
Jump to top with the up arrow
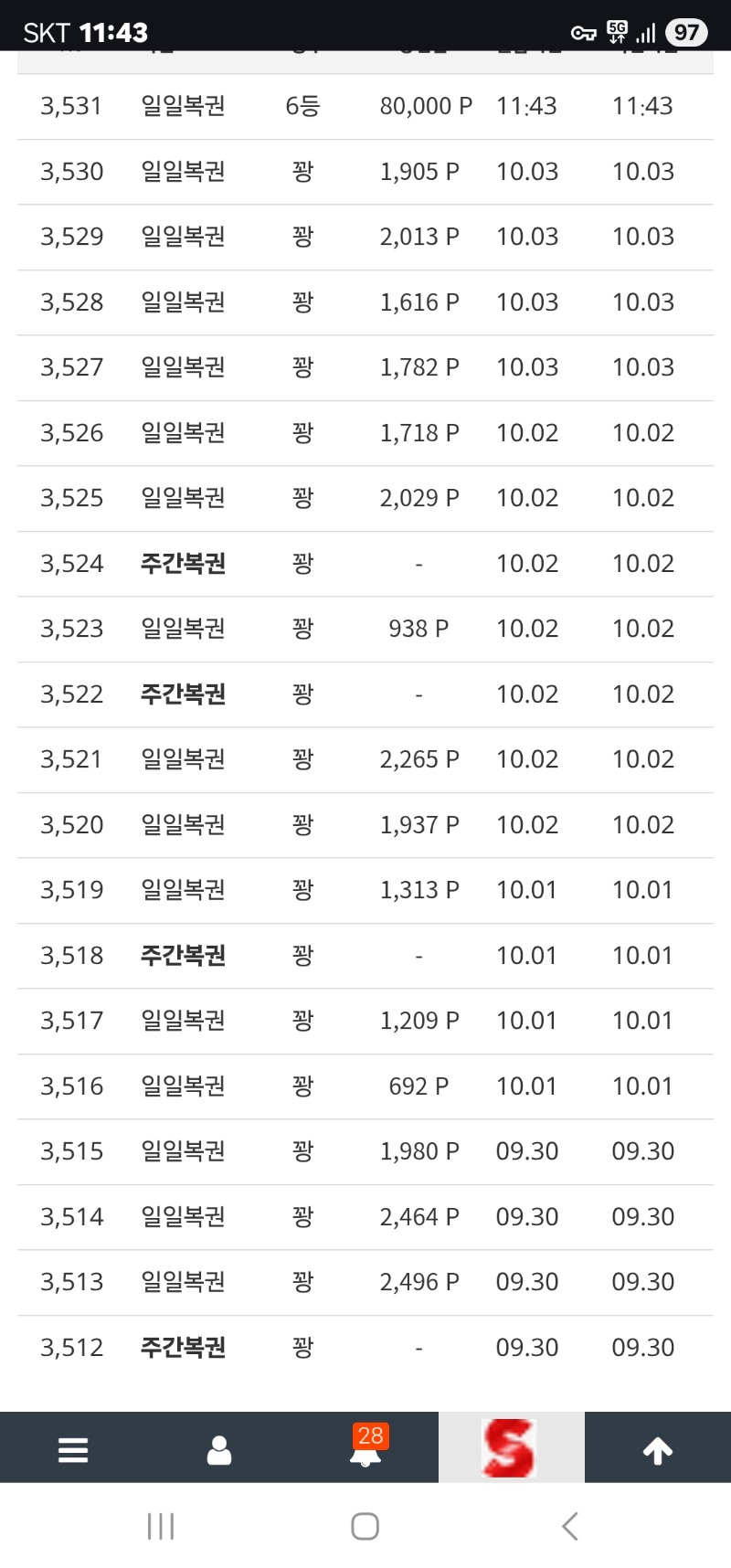658,1449
